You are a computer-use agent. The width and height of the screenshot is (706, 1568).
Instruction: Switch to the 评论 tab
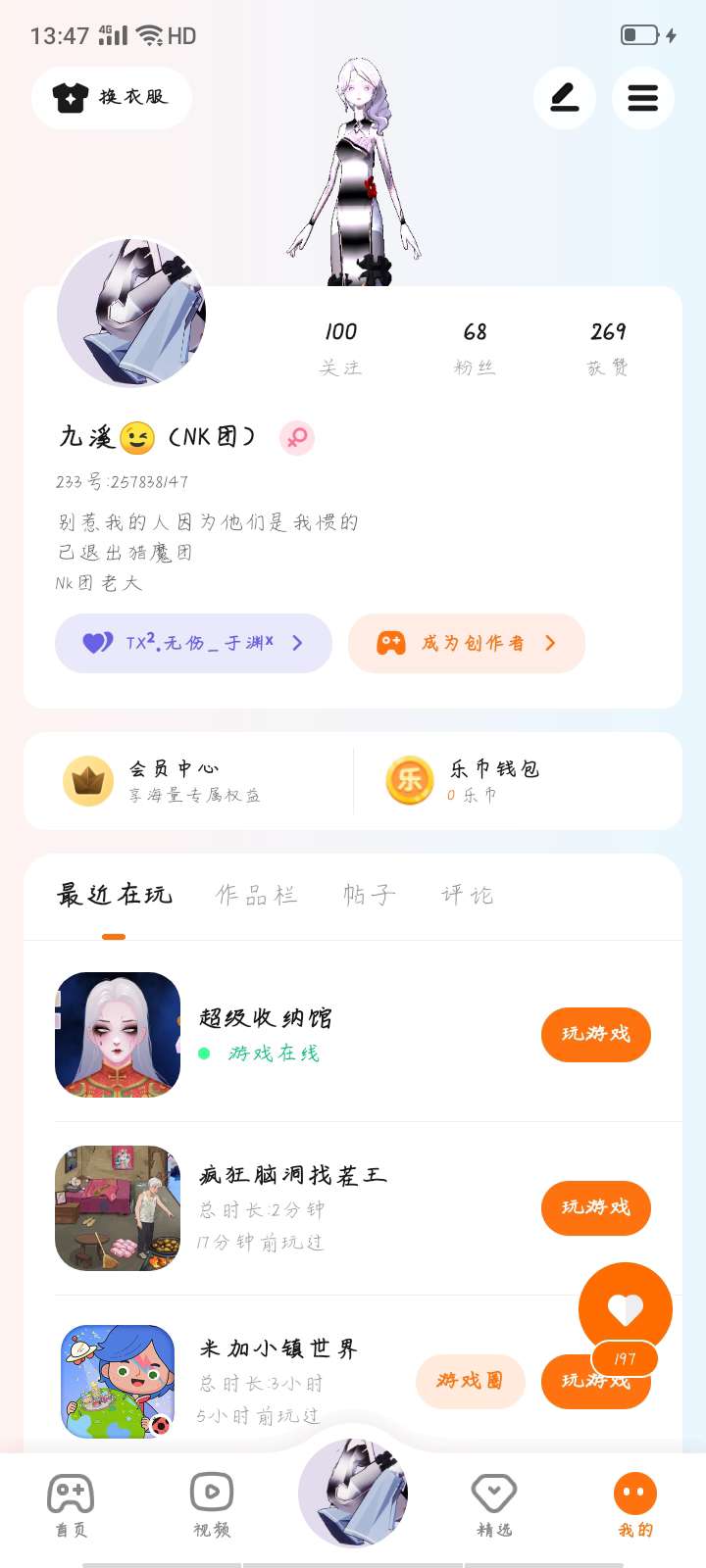(x=467, y=895)
